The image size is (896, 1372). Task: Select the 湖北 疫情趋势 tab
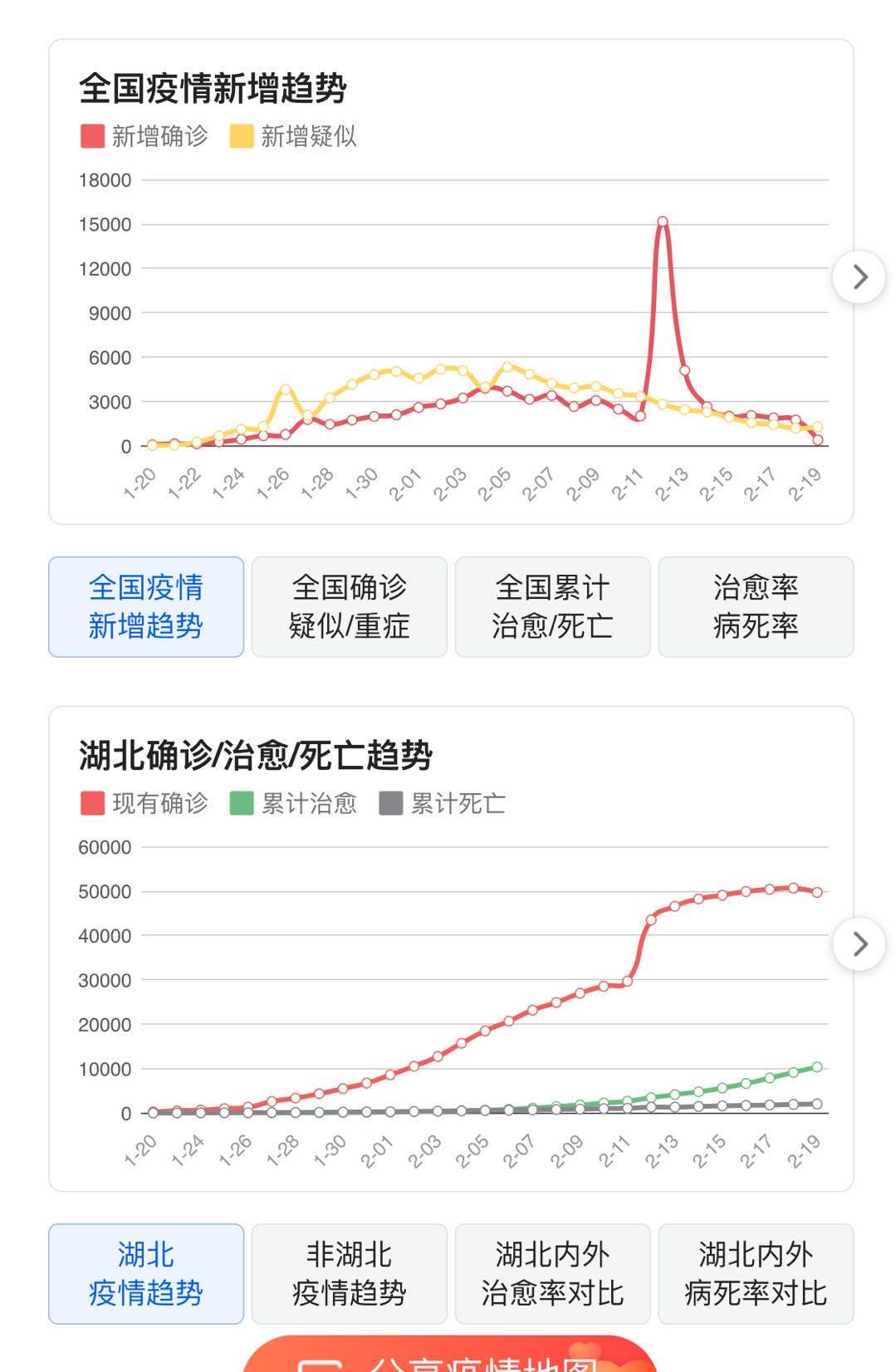click(x=146, y=1274)
